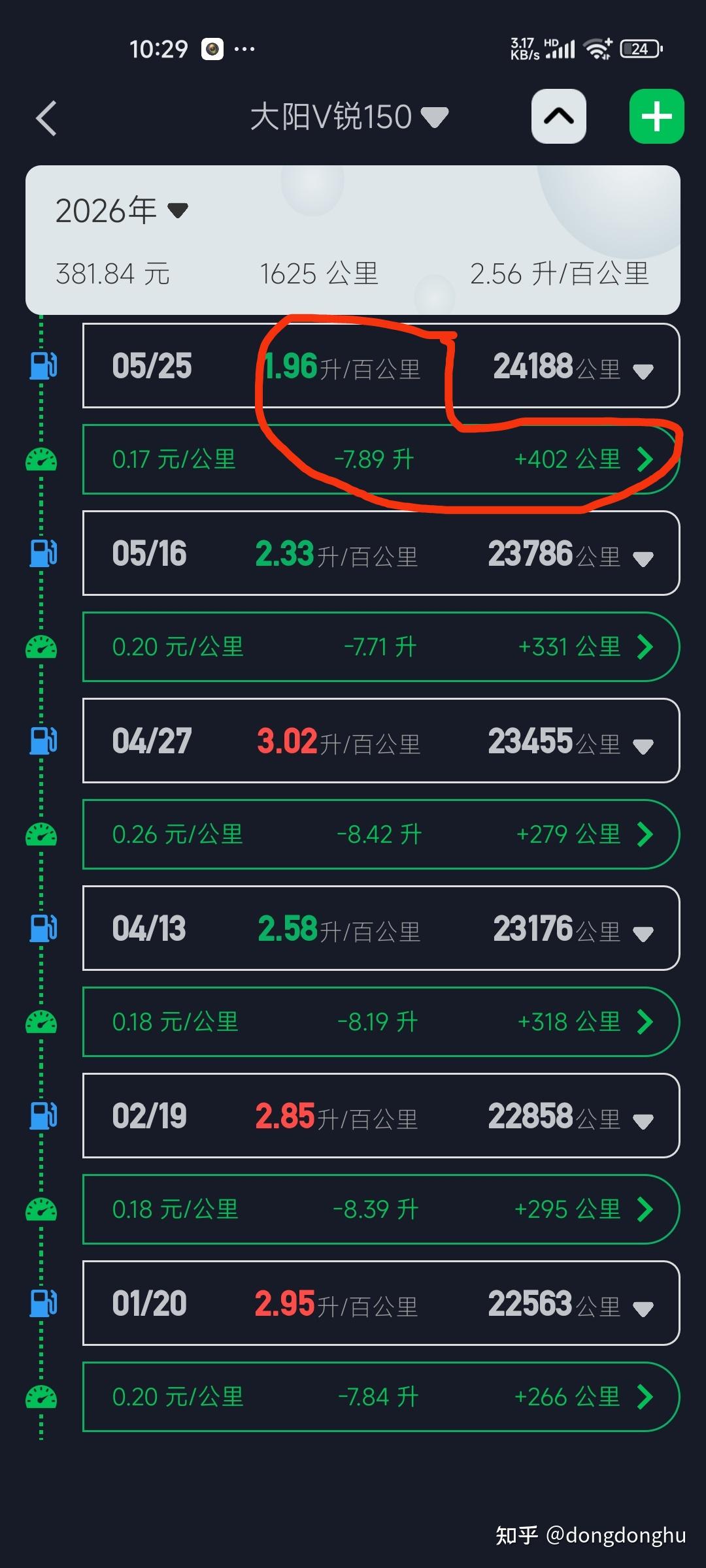This screenshot has height=1568, width=706.
Task: Add a new refuel record
Action: 656,116
